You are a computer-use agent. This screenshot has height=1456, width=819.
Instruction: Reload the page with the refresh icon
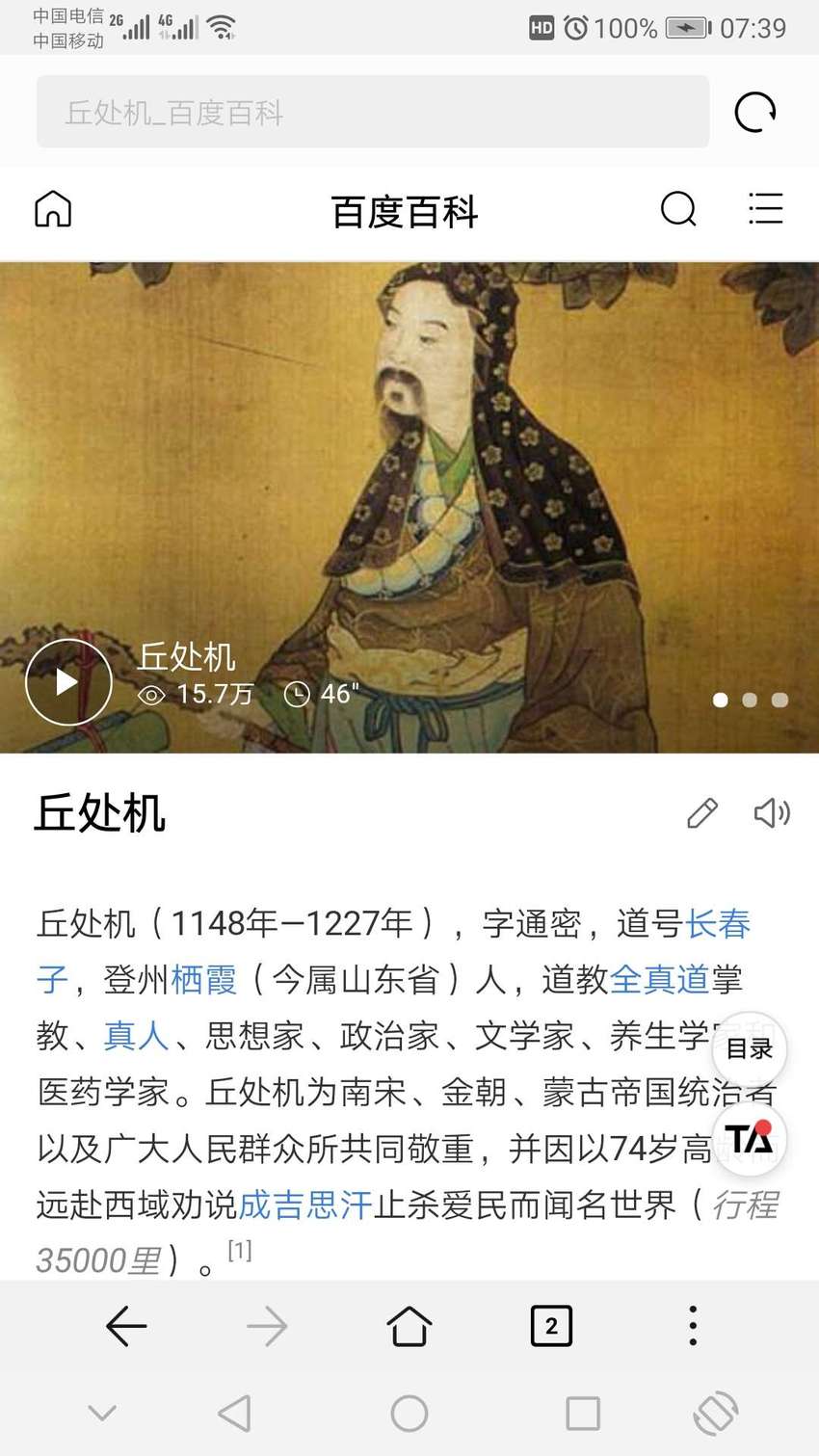pyautogui.click(x=754, y=112)
